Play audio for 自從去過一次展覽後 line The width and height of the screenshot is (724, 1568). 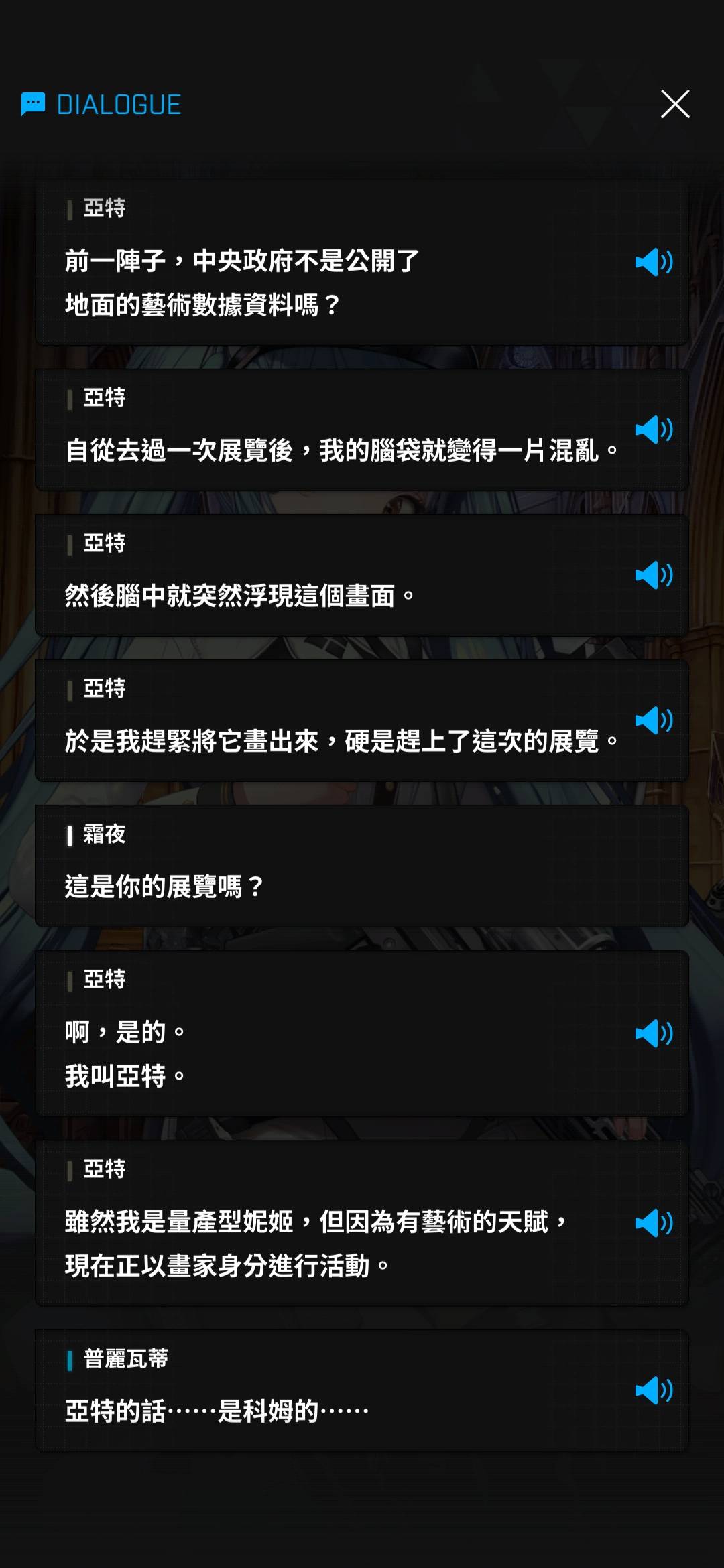pos(654,430)
